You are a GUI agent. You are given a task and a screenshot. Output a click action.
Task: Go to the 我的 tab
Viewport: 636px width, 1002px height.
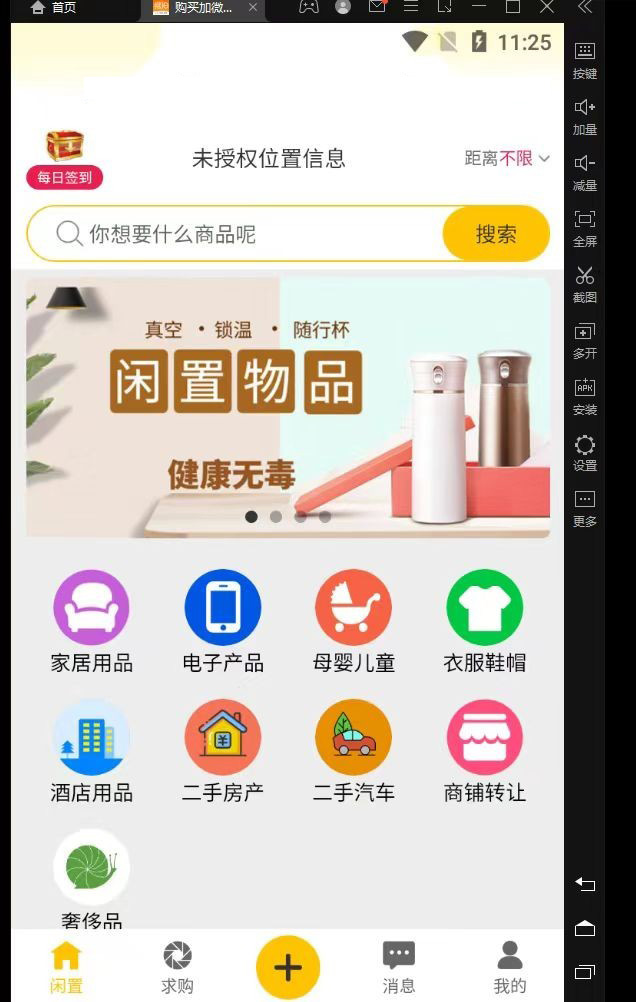pos(509,966)
